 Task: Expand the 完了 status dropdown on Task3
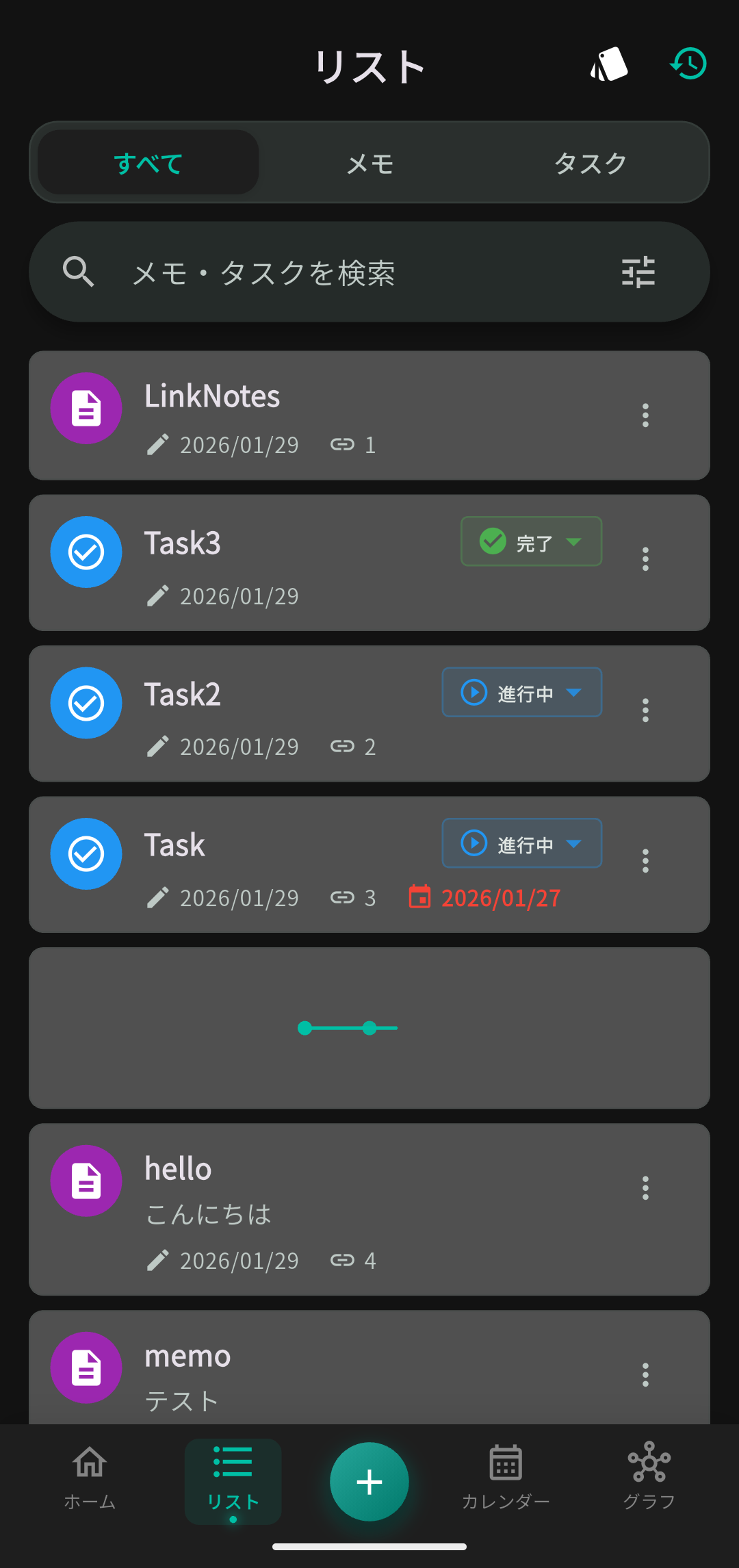point(531,541)
